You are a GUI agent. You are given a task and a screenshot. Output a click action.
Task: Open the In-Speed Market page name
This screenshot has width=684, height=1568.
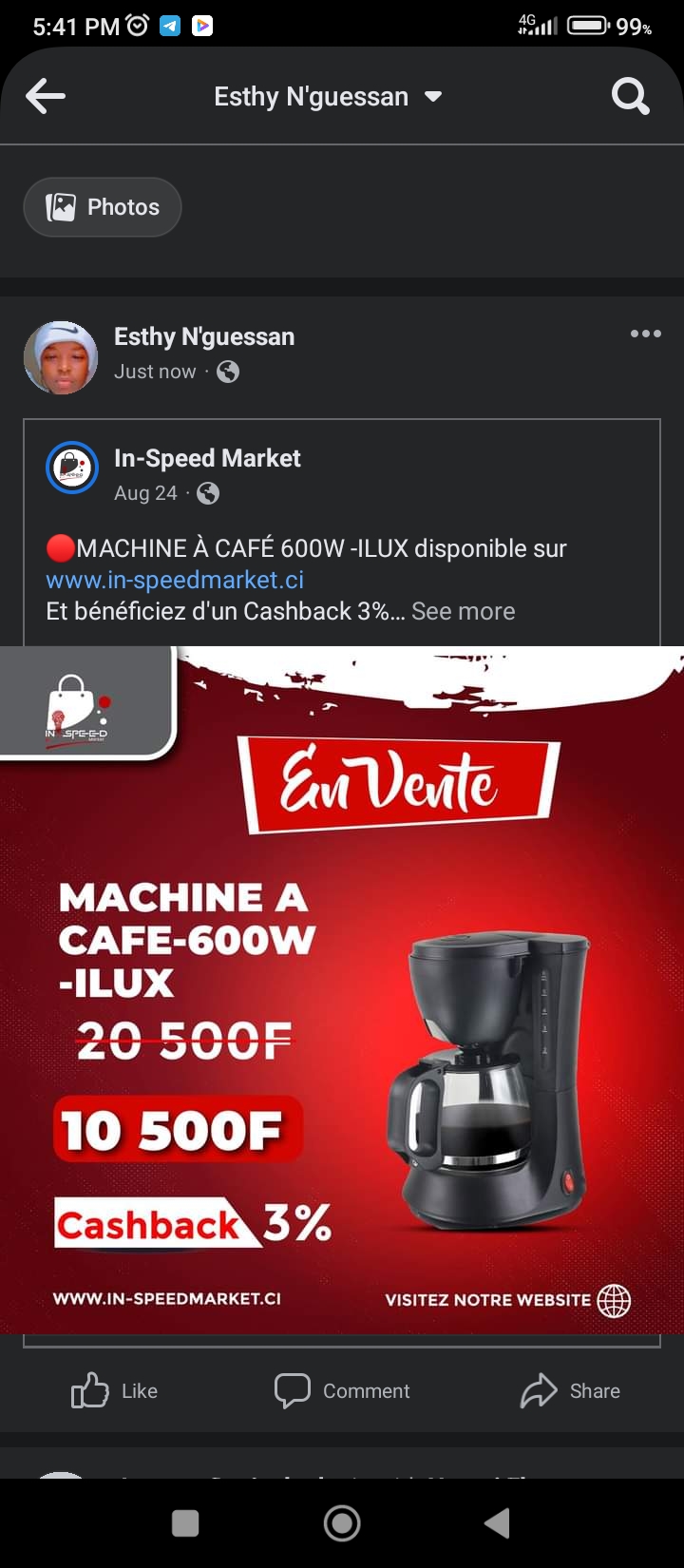pos(207,458)
